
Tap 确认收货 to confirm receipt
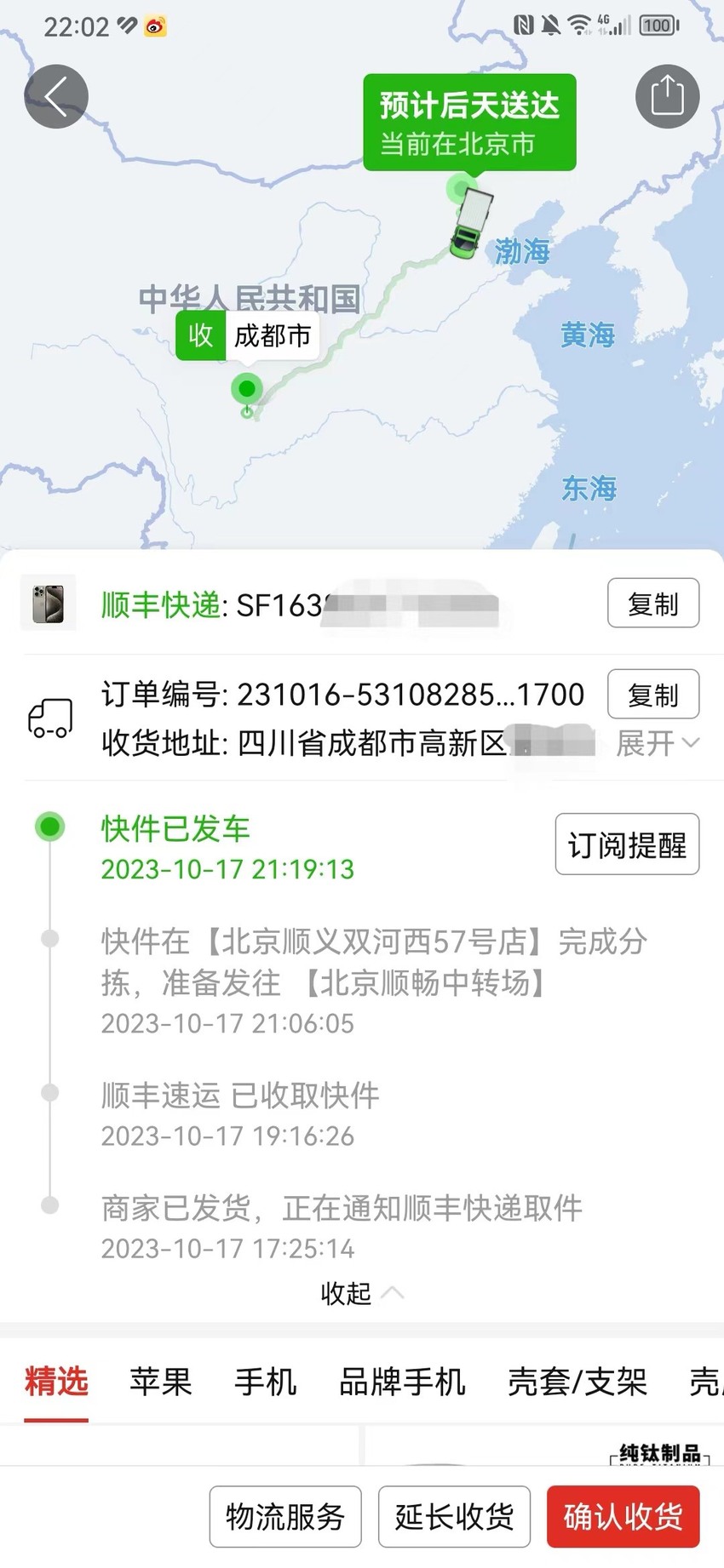coord(623,1517)
